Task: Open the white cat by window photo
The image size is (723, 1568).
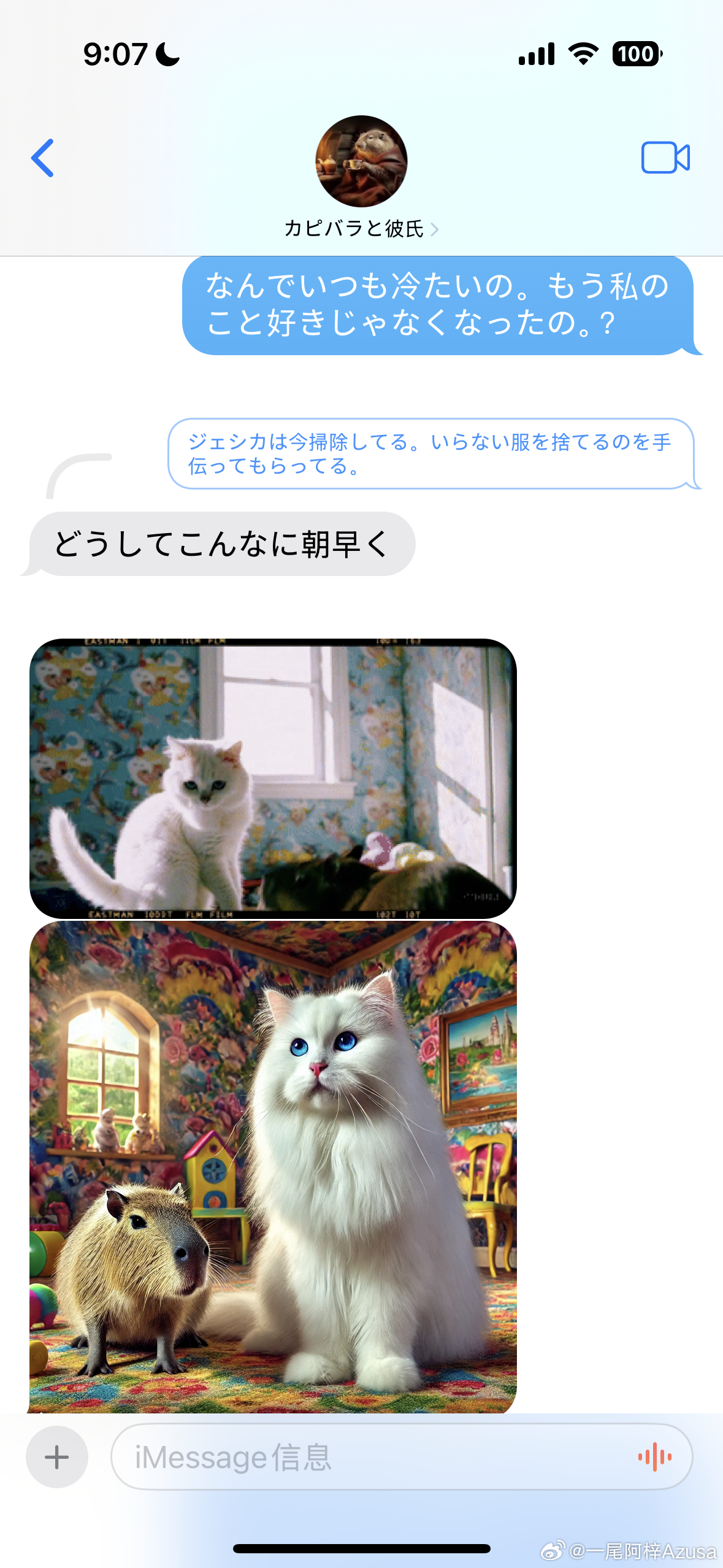Action: click(273, 778)
